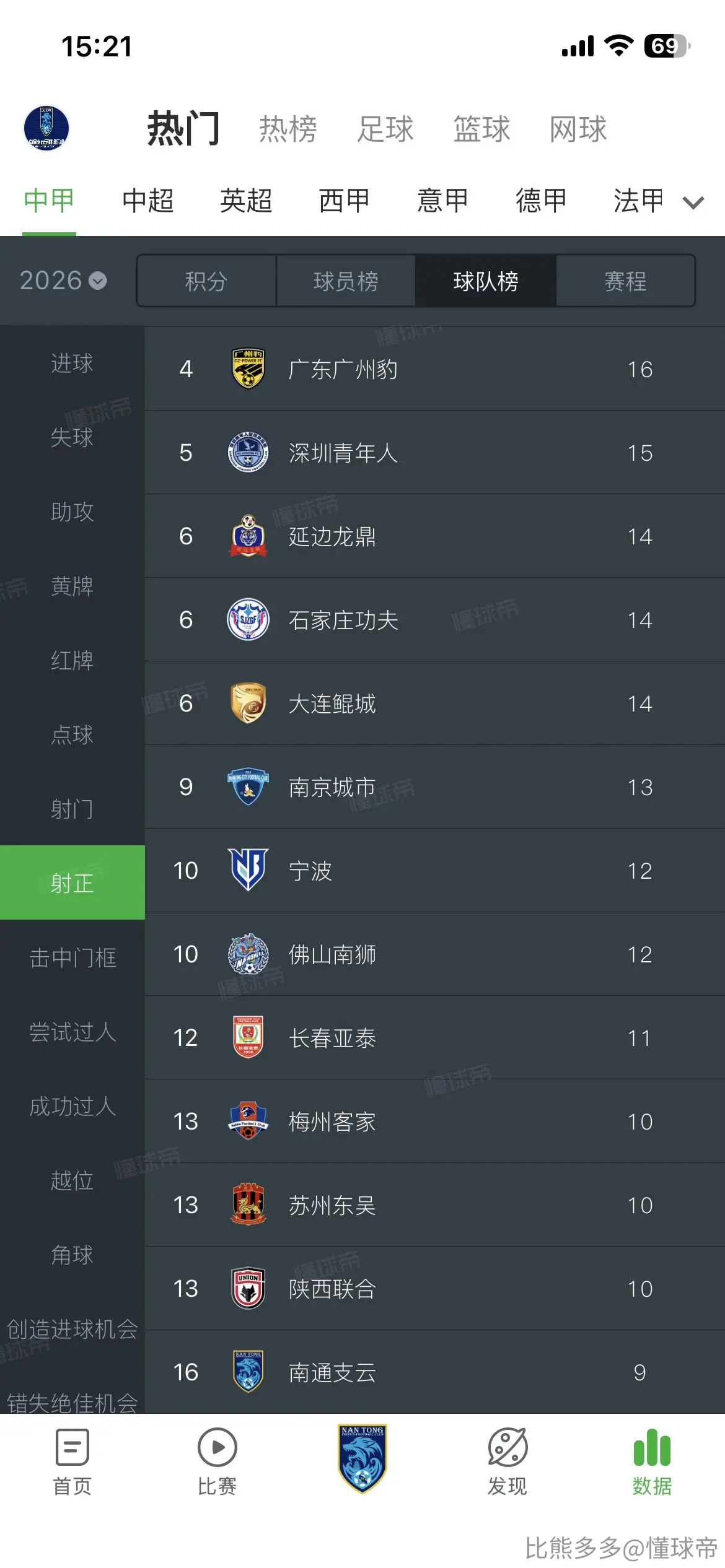725x1568 pixels.
Task: Select 进球 in the stat sidebar
Action: (72, 363)
